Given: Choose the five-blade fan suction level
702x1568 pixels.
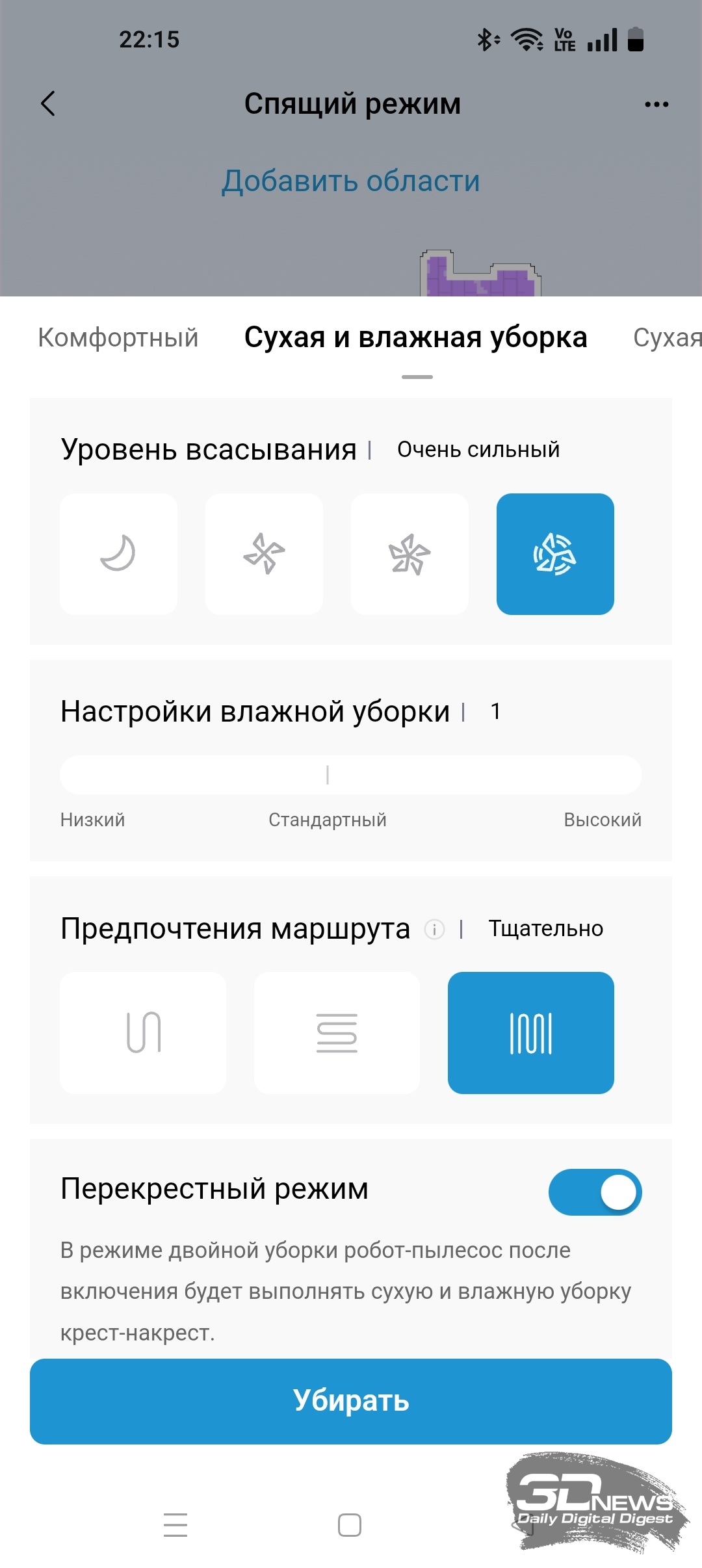Looking at the screenshot, I should pyautogui.click(x=409, y=554).
